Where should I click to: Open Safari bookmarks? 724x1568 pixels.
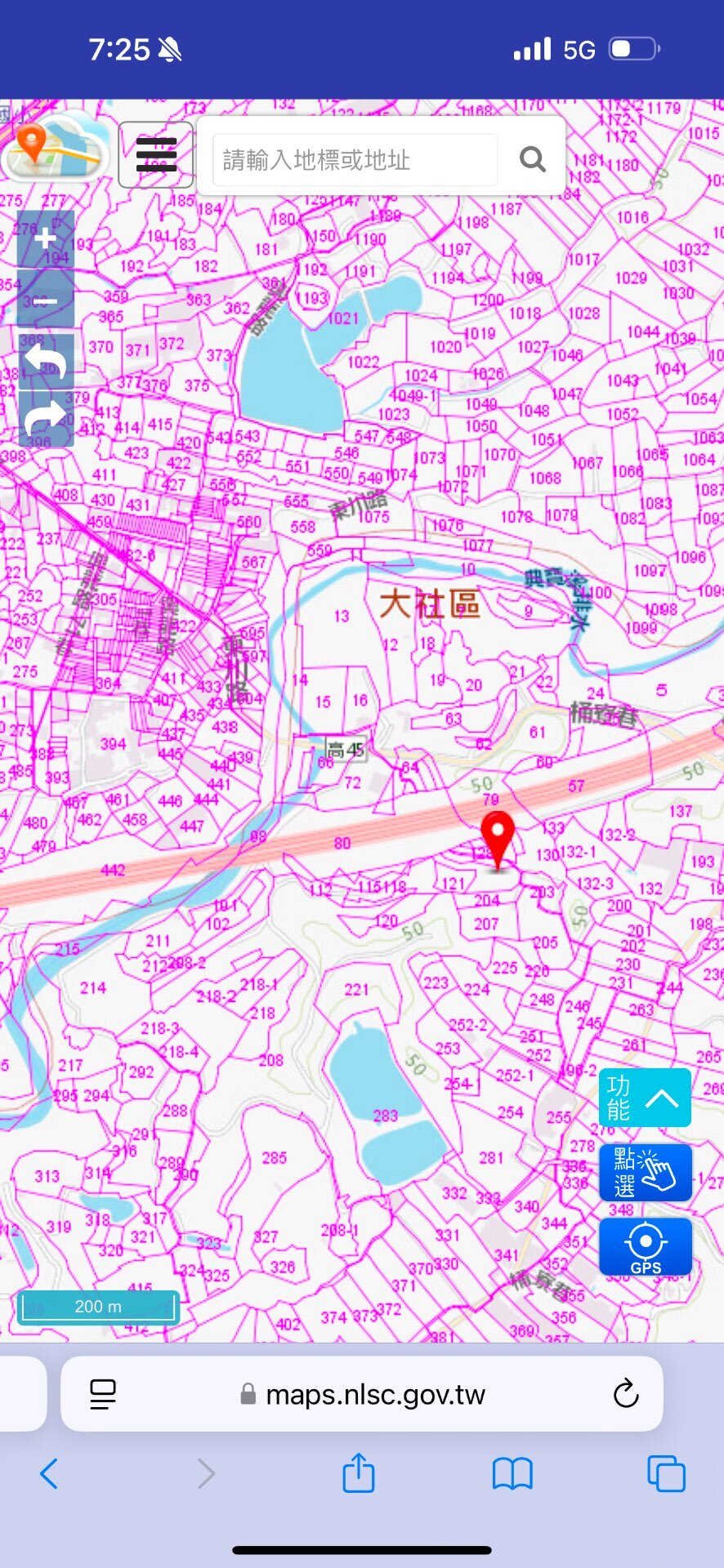(512, 1474)
